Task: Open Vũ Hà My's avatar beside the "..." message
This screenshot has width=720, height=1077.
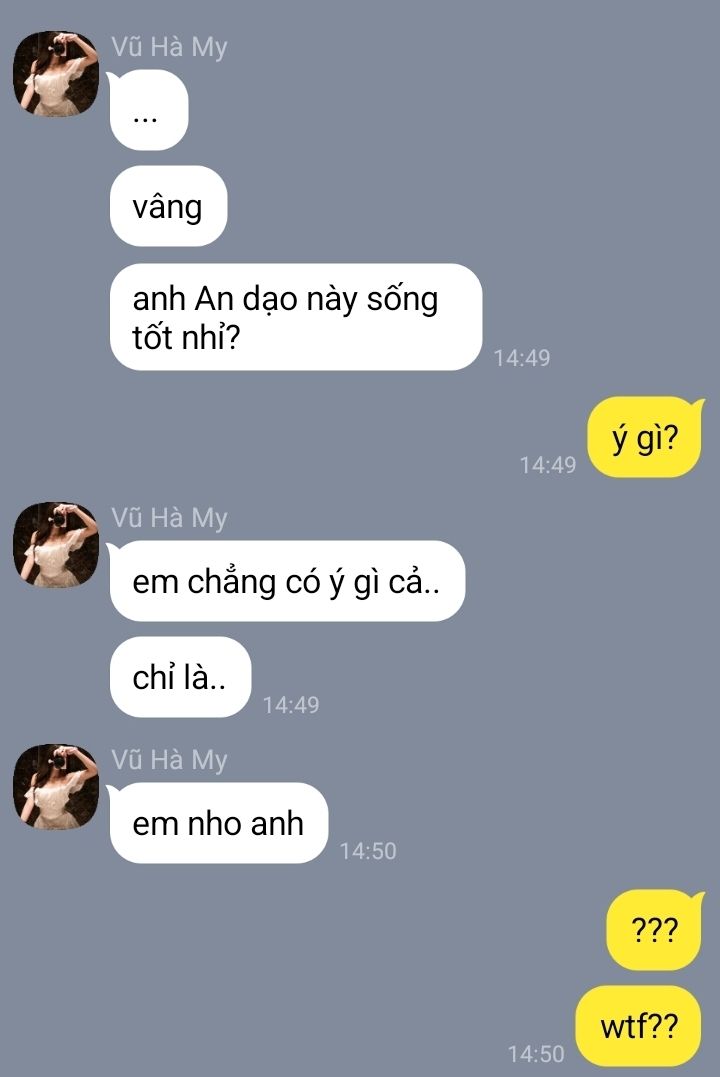Action: click(x=54, y=74)
